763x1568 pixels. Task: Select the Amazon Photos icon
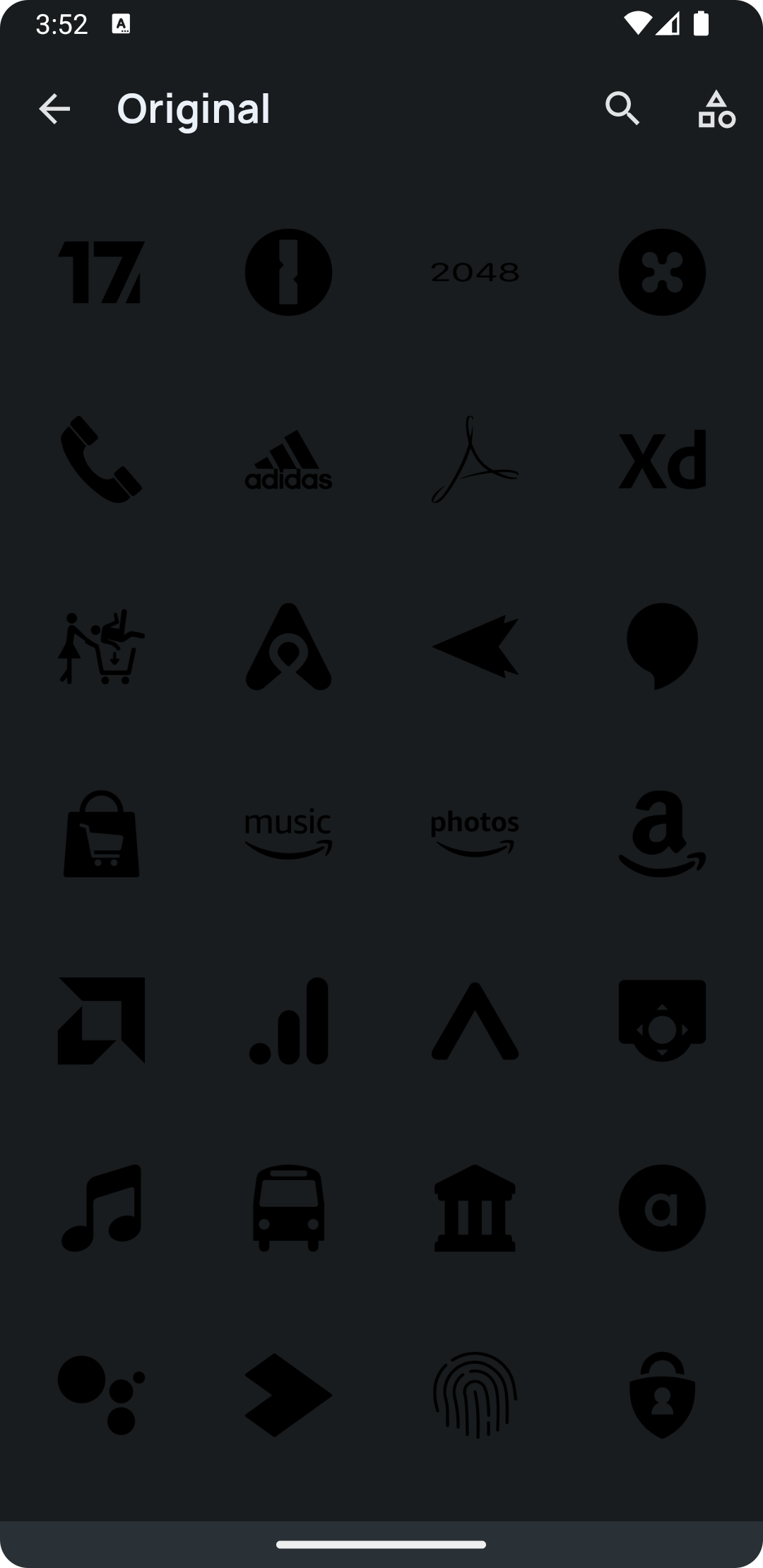pyautogui.click(x=475, y=835)
